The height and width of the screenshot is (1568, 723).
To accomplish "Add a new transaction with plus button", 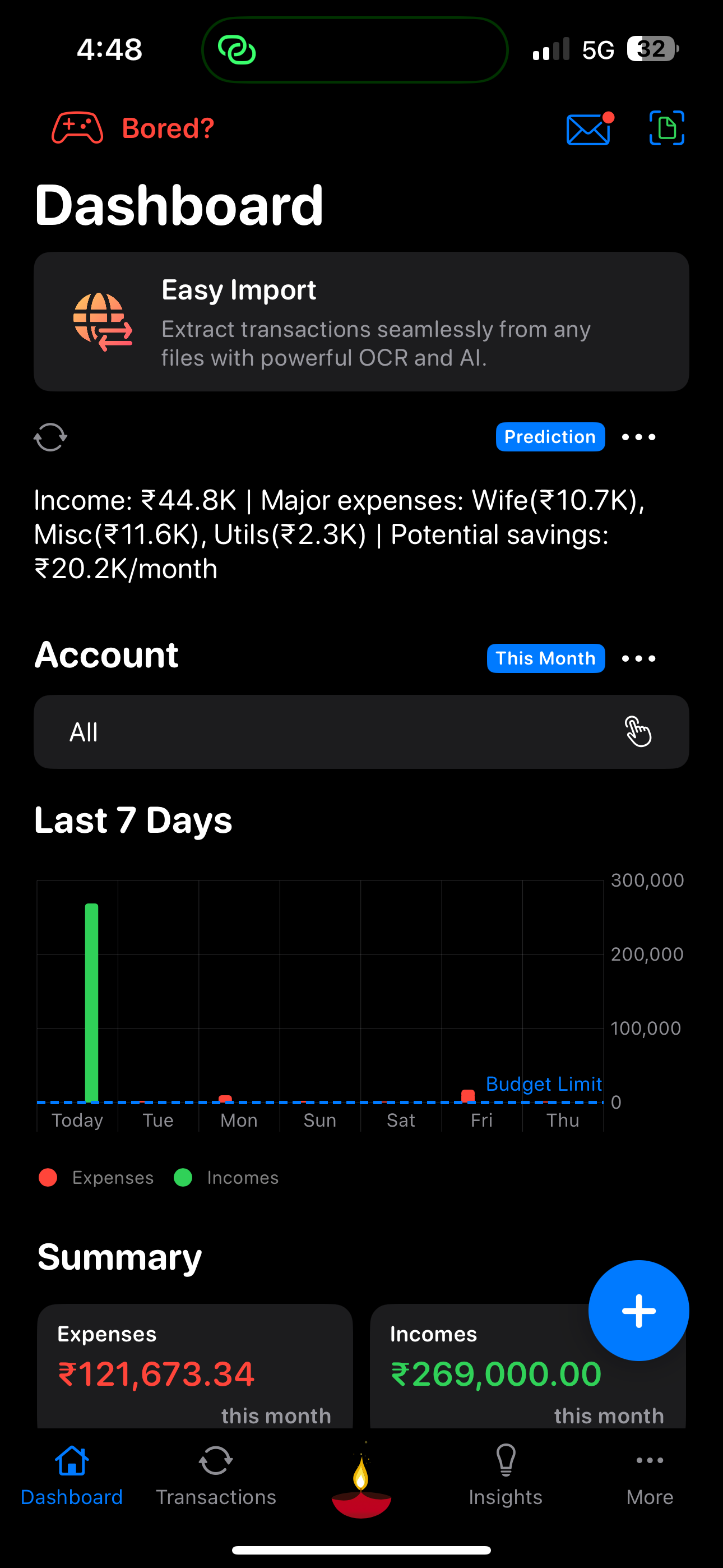I will coord(638,1311).
